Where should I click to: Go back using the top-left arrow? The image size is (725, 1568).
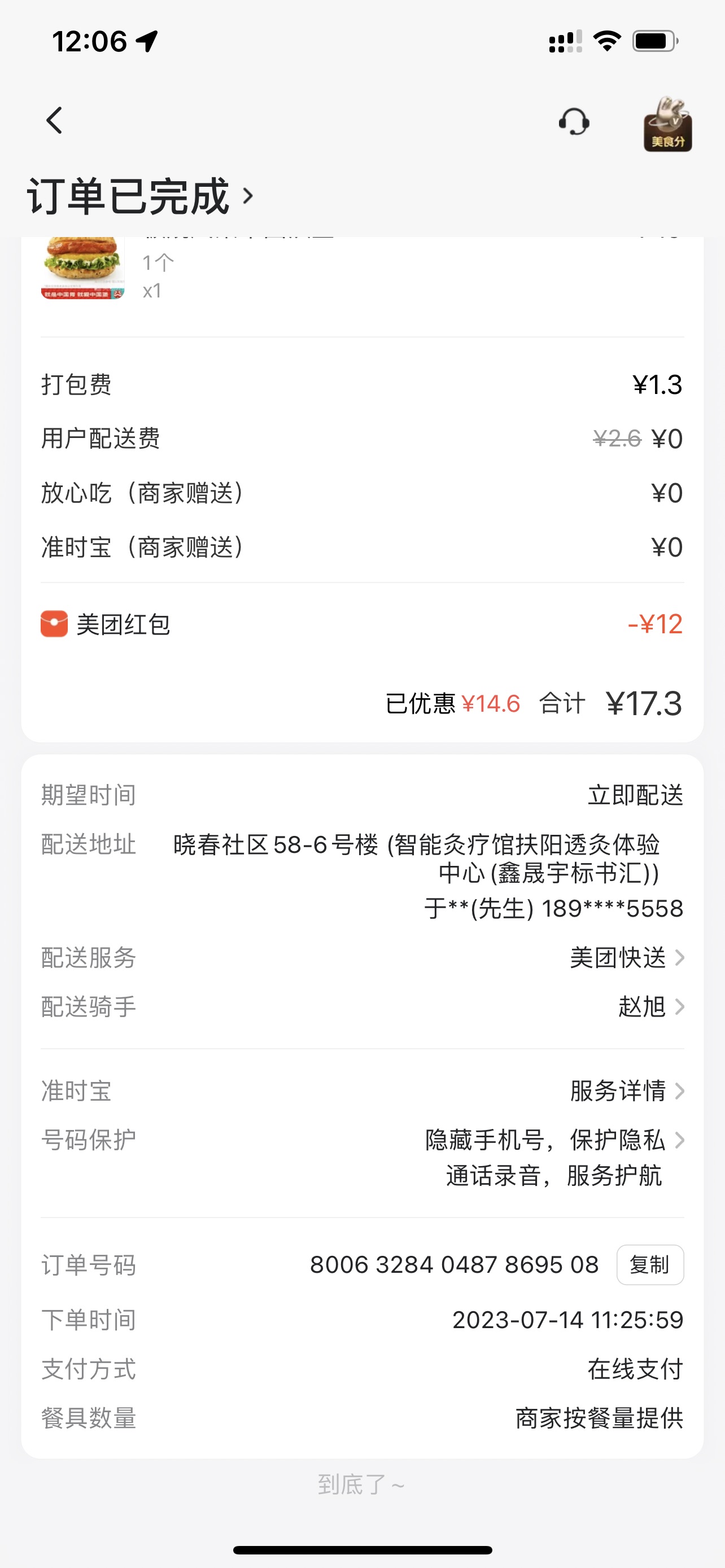pyautogui.click(x=55, y=121)
